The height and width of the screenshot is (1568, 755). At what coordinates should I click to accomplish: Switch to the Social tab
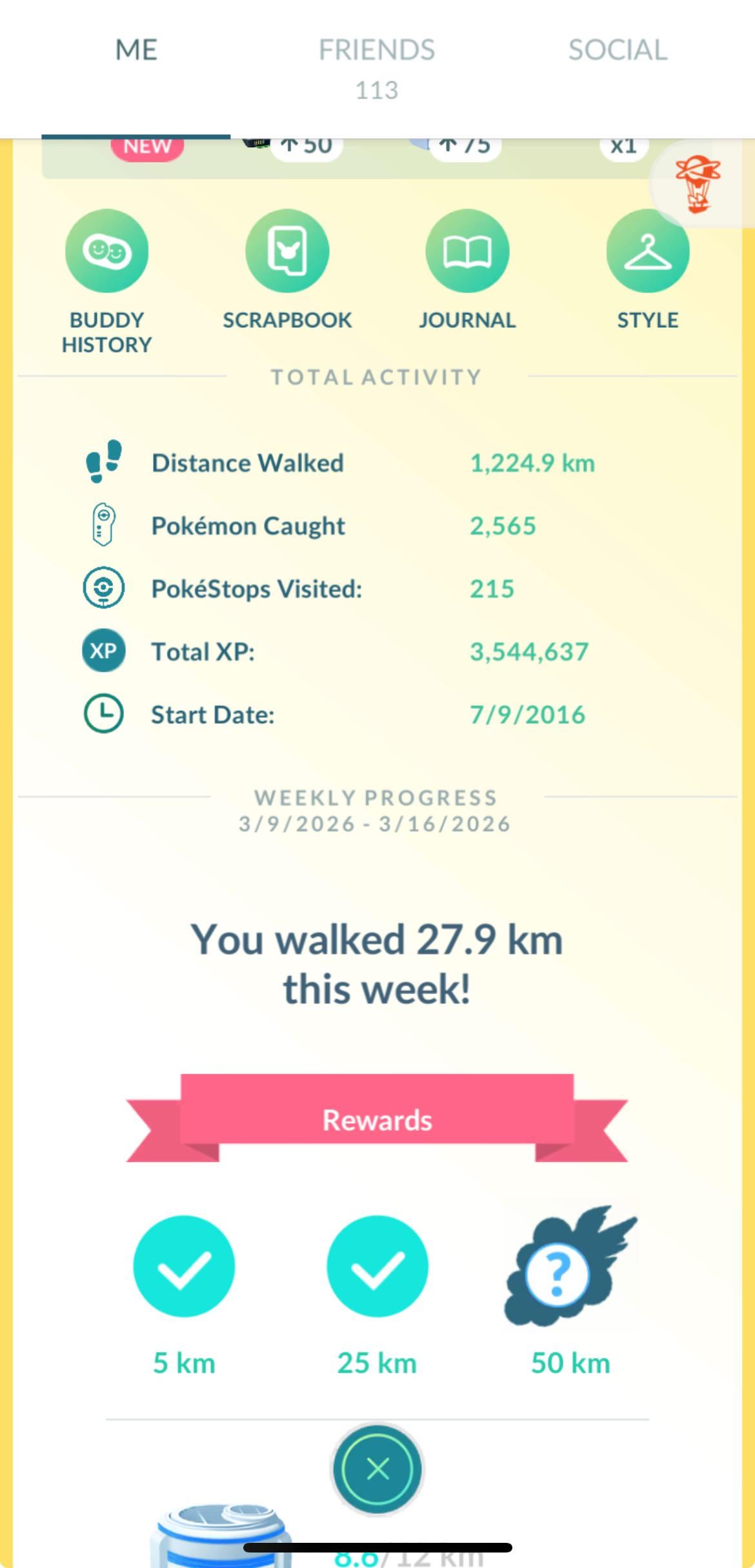[618, 50]
